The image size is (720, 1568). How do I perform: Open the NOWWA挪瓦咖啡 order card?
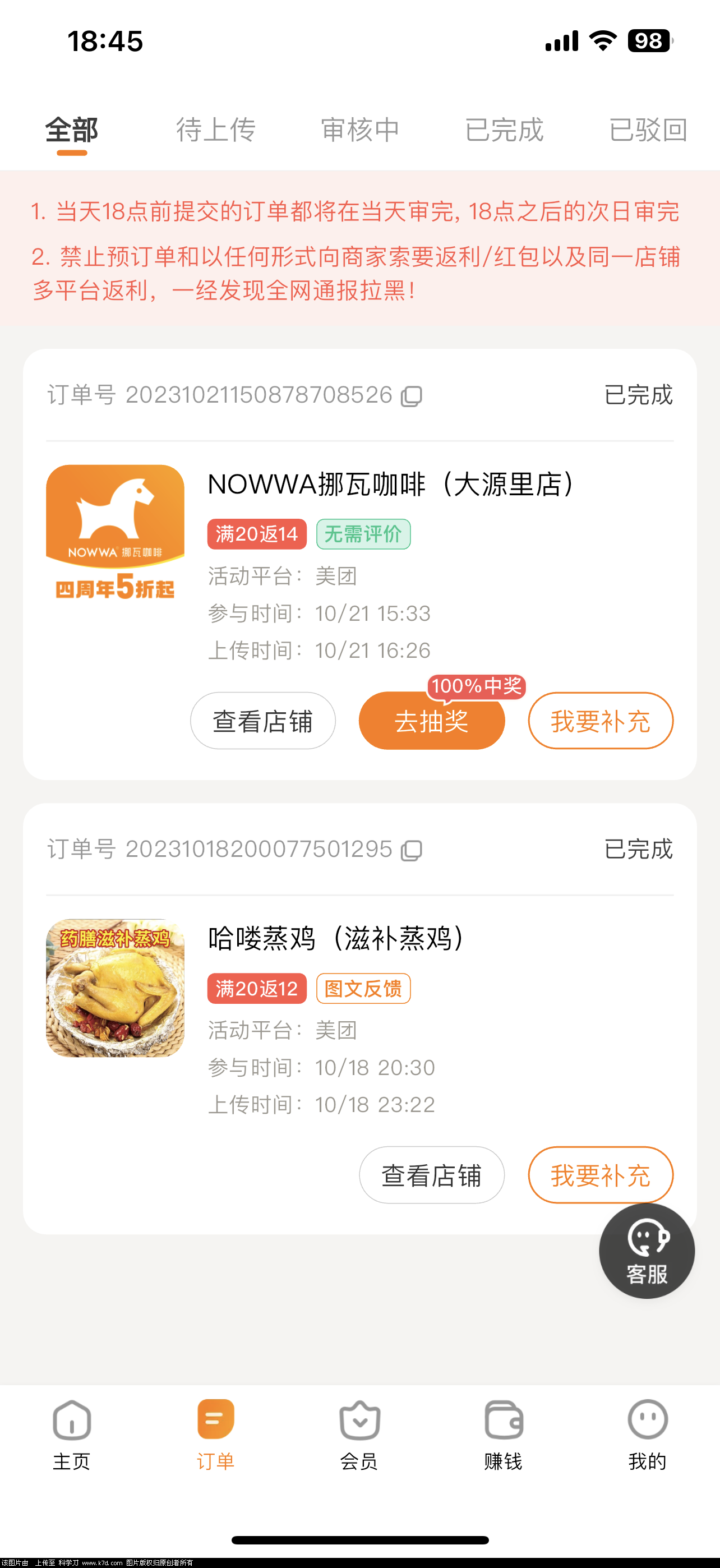[390, 485]
